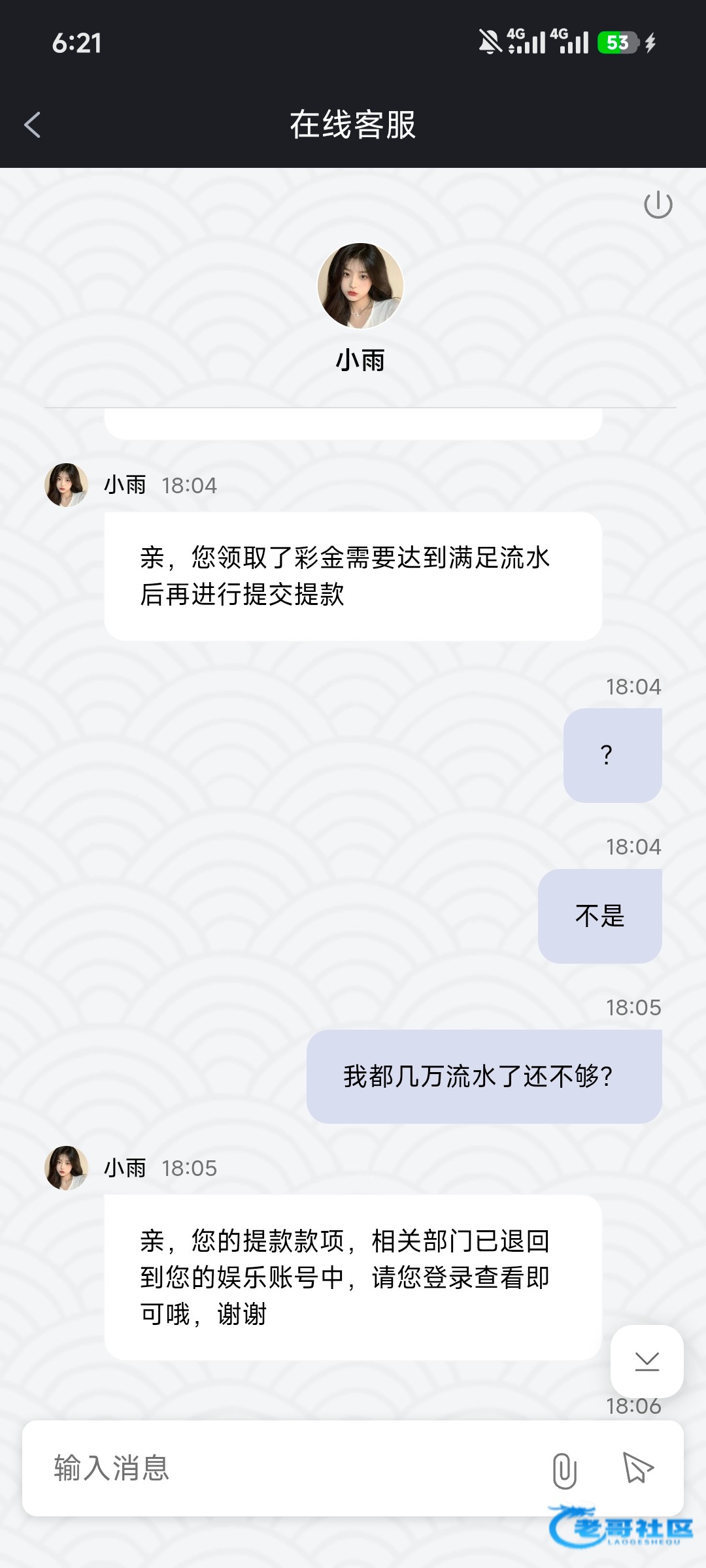Viewport: 706px width, 1568px height.
Task: Jump to latest message with down arrow
Action: pyautogui.click(x=647, y=1361)
